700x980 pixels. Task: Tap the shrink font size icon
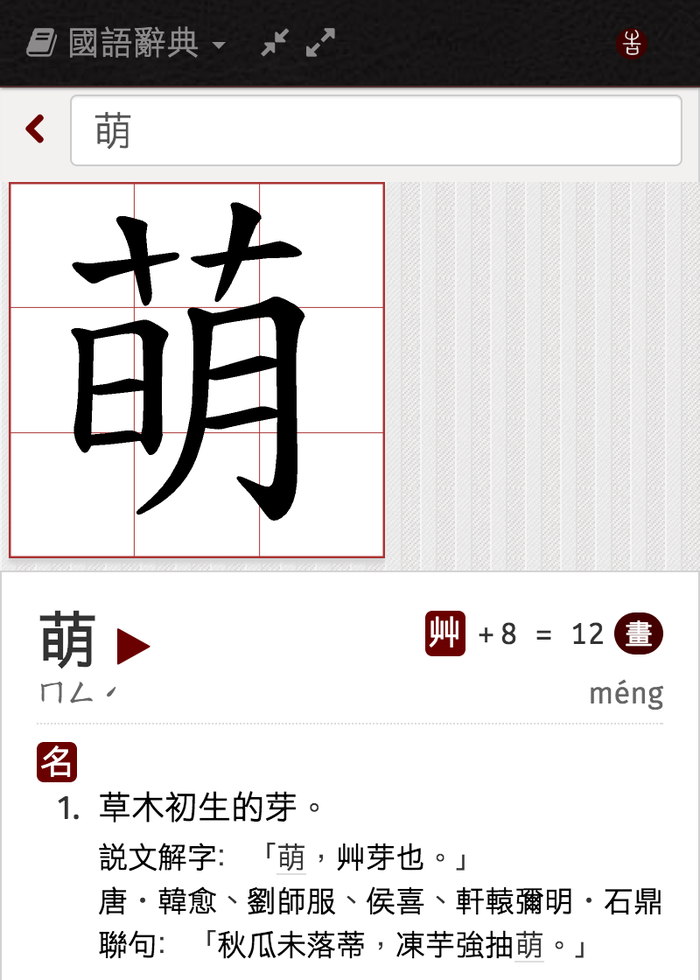tap(274, 43)
